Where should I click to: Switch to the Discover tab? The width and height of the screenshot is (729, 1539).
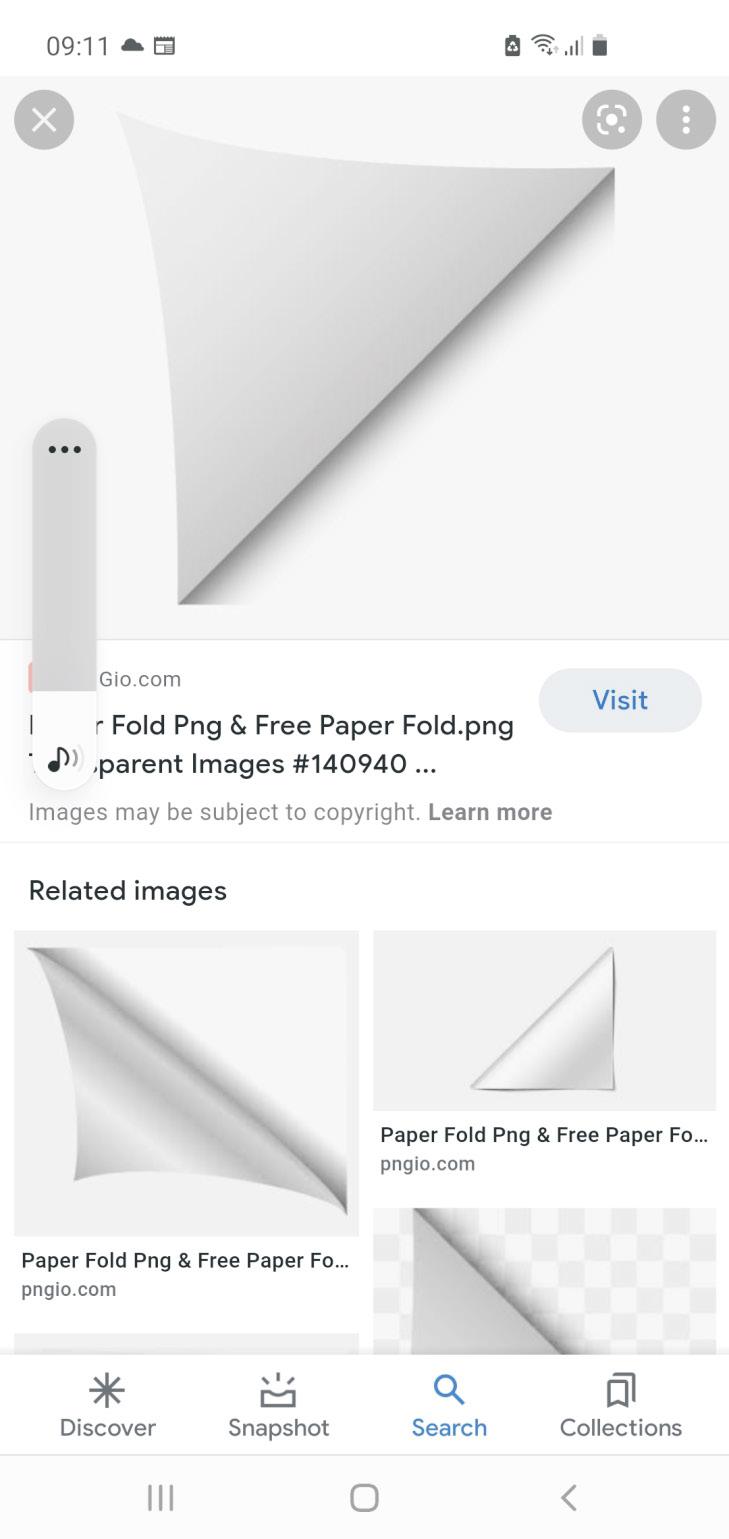(x=108, y=1406)
